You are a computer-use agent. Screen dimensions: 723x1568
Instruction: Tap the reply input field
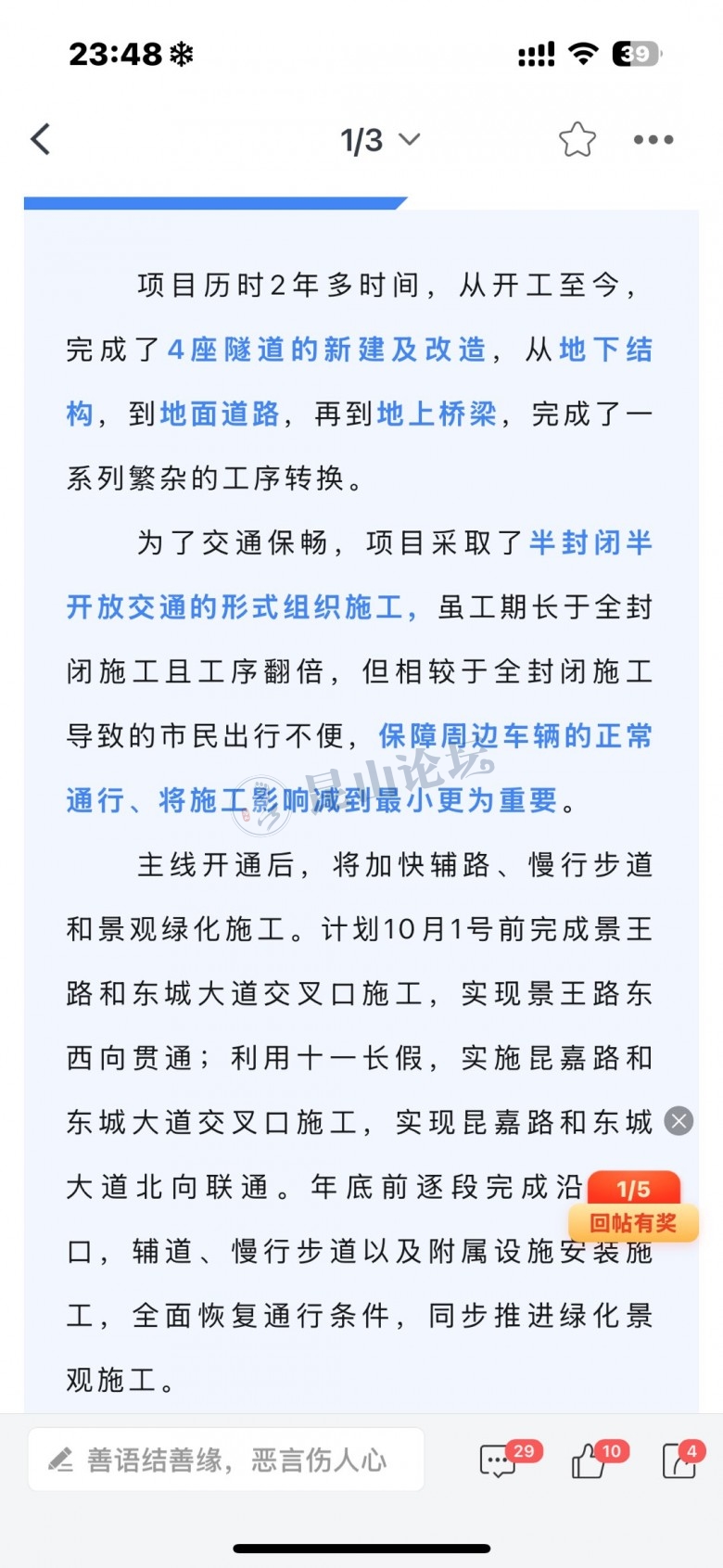226,1460
